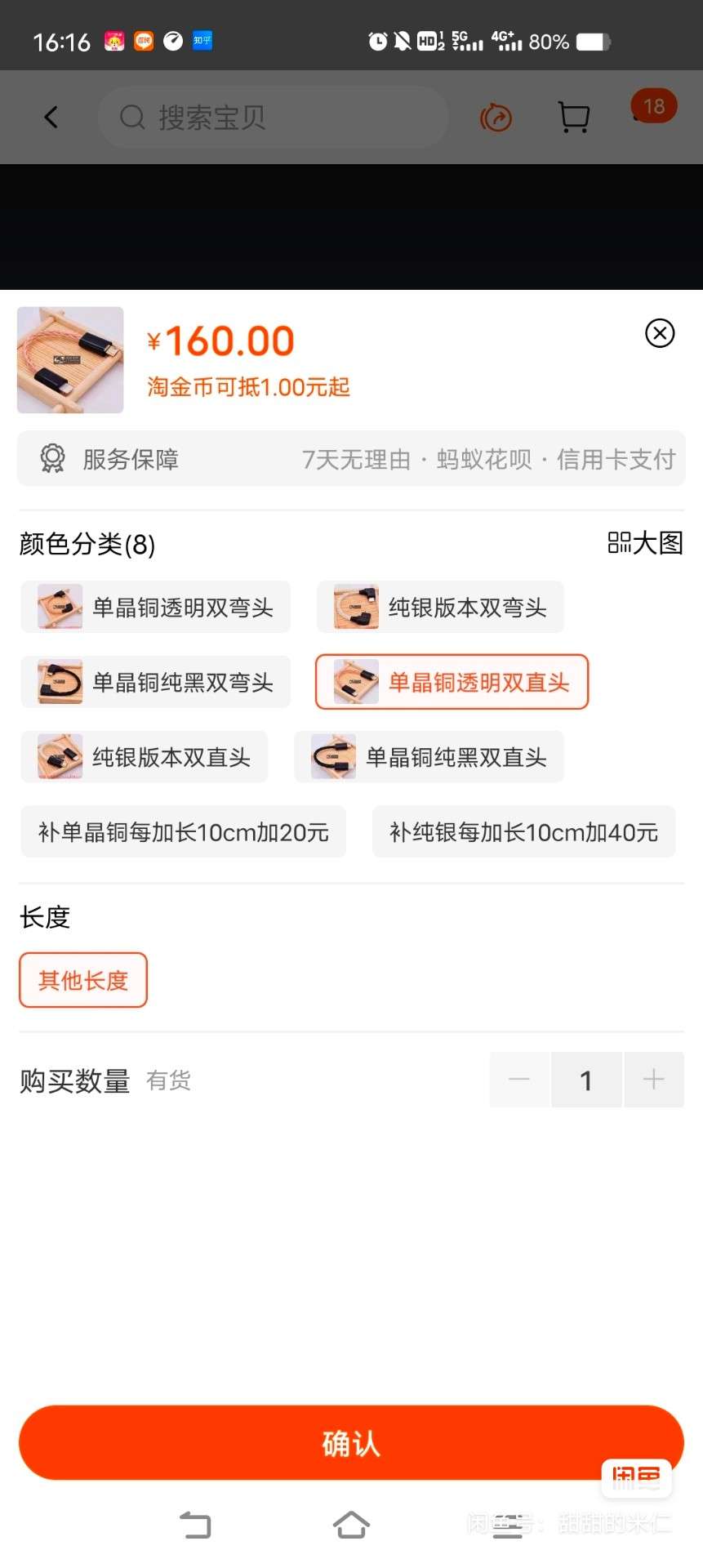Pick 补纯银每加长10cm加40元 option
The width and height of the screenshot is (703, 1568).
pyautogui.click(x=524, y=832)
